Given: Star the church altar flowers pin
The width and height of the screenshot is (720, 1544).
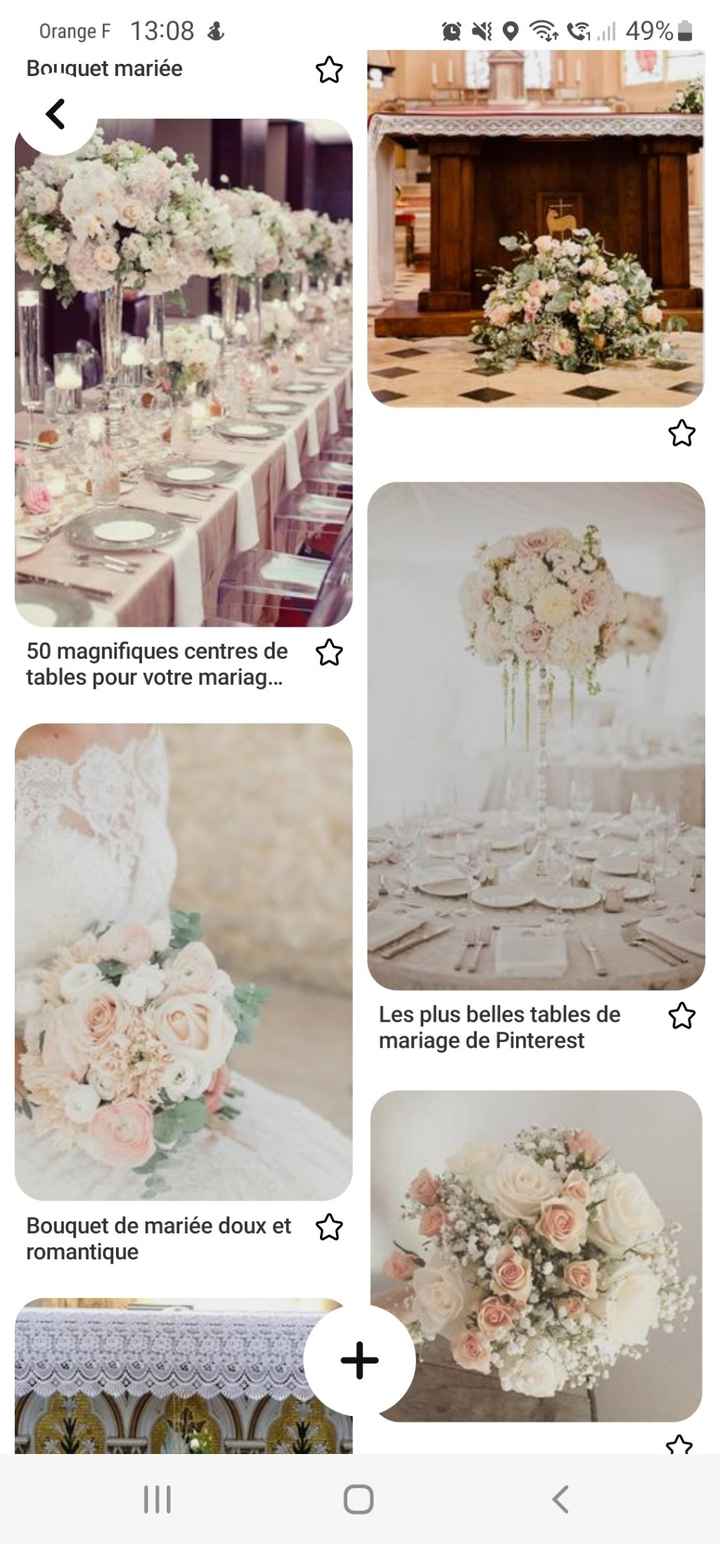Looking at the screenshot, I should point(682,433).
